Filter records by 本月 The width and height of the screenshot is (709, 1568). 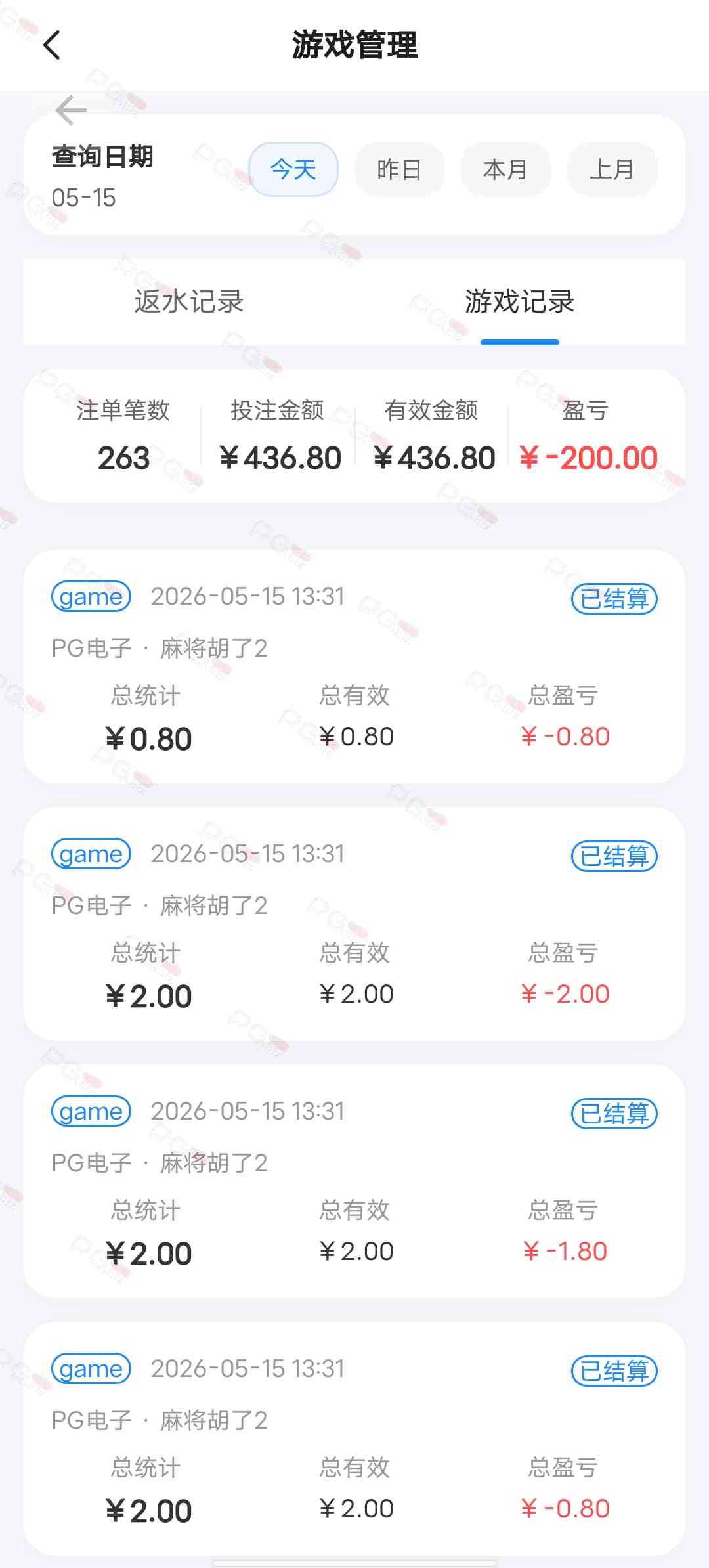click(505, 169)
